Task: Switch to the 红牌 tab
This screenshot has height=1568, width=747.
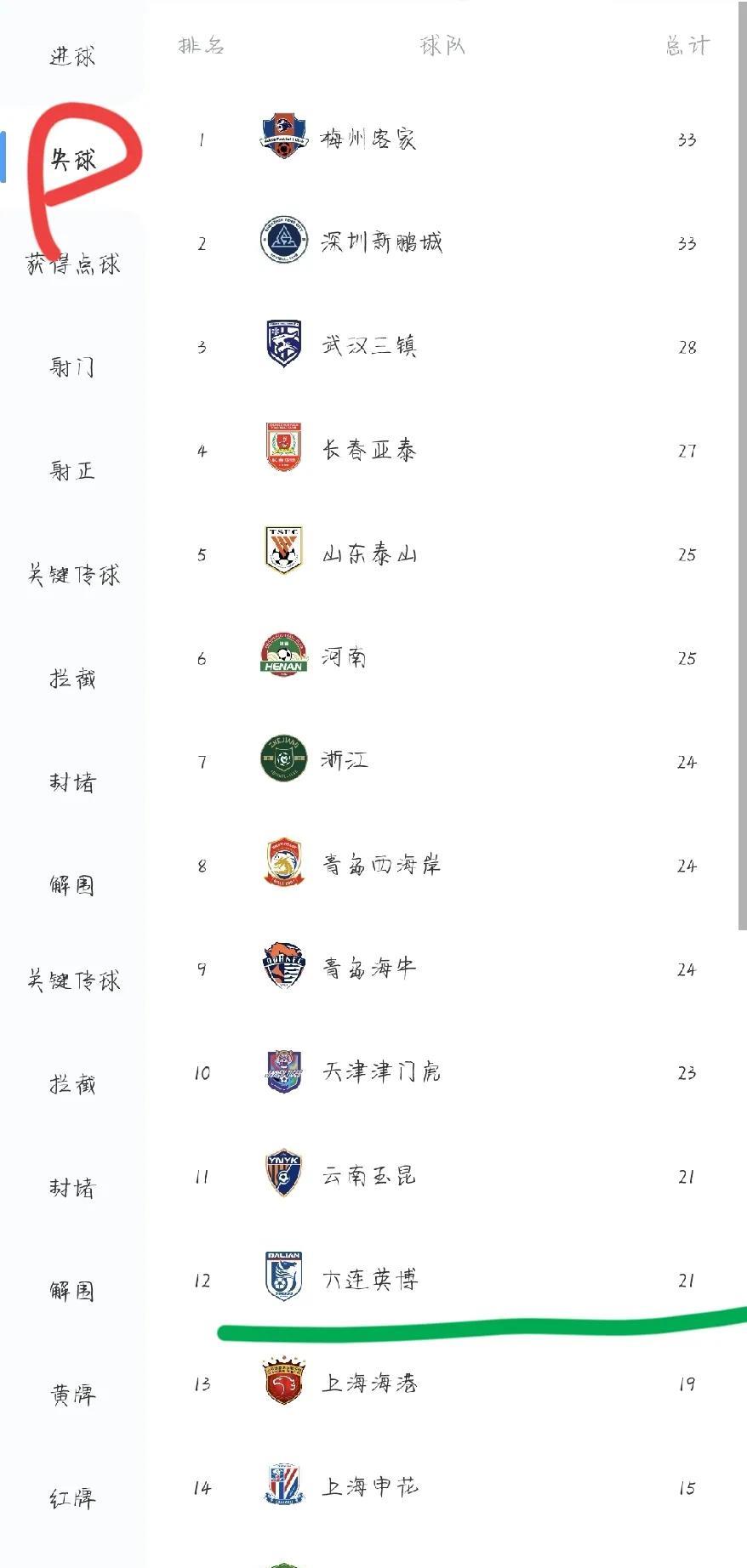Action: click(72, 1497)
